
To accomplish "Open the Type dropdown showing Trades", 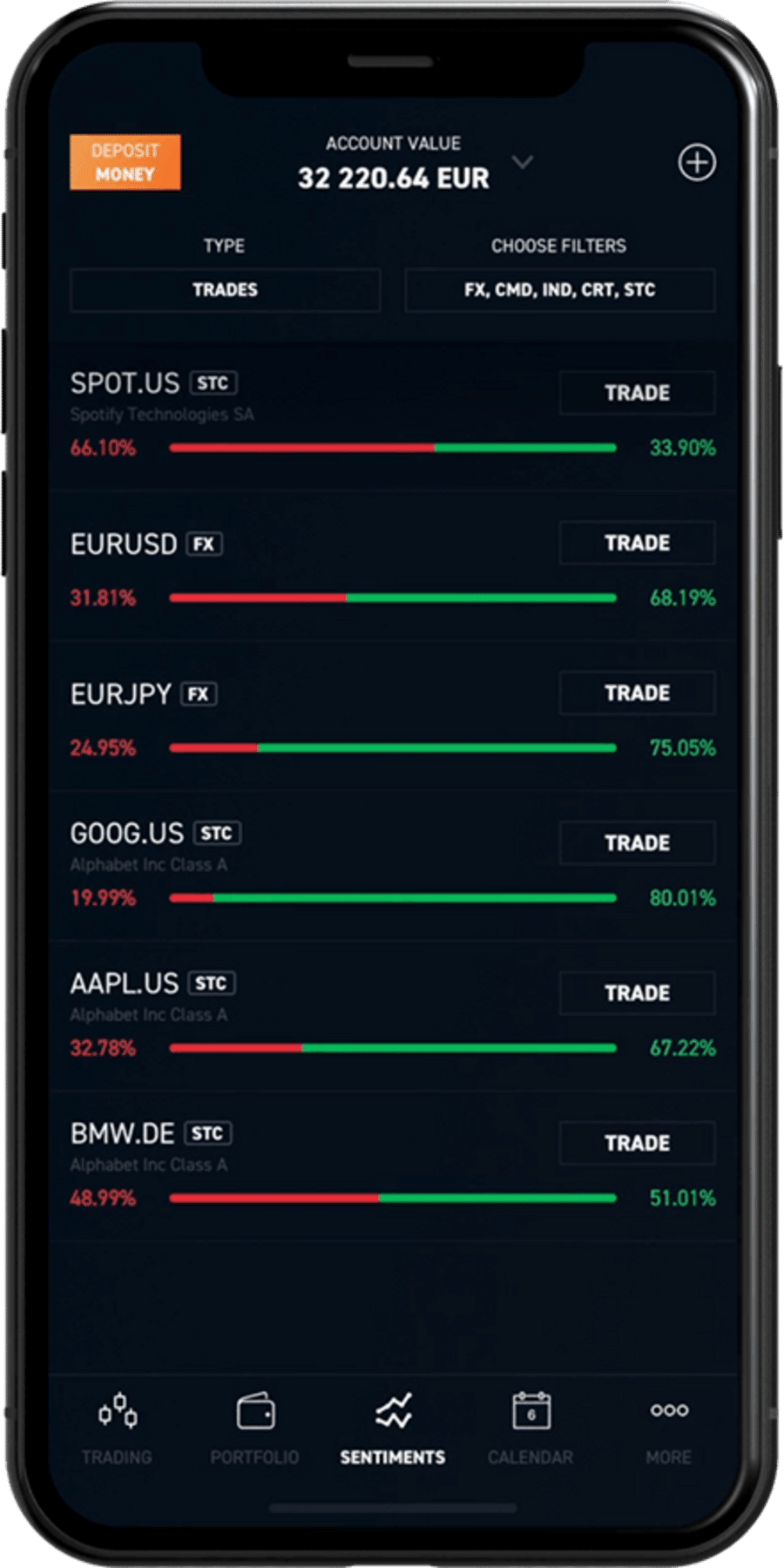I will point(226,290).
